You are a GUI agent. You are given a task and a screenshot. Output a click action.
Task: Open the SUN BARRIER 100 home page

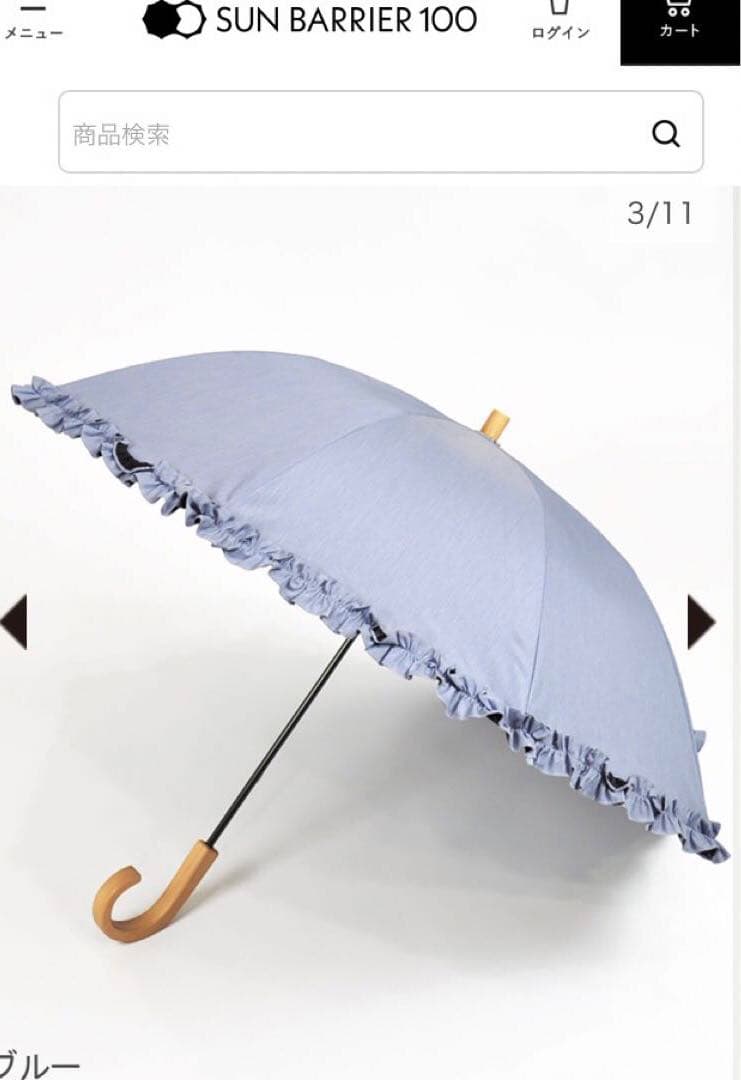(310, 19)
